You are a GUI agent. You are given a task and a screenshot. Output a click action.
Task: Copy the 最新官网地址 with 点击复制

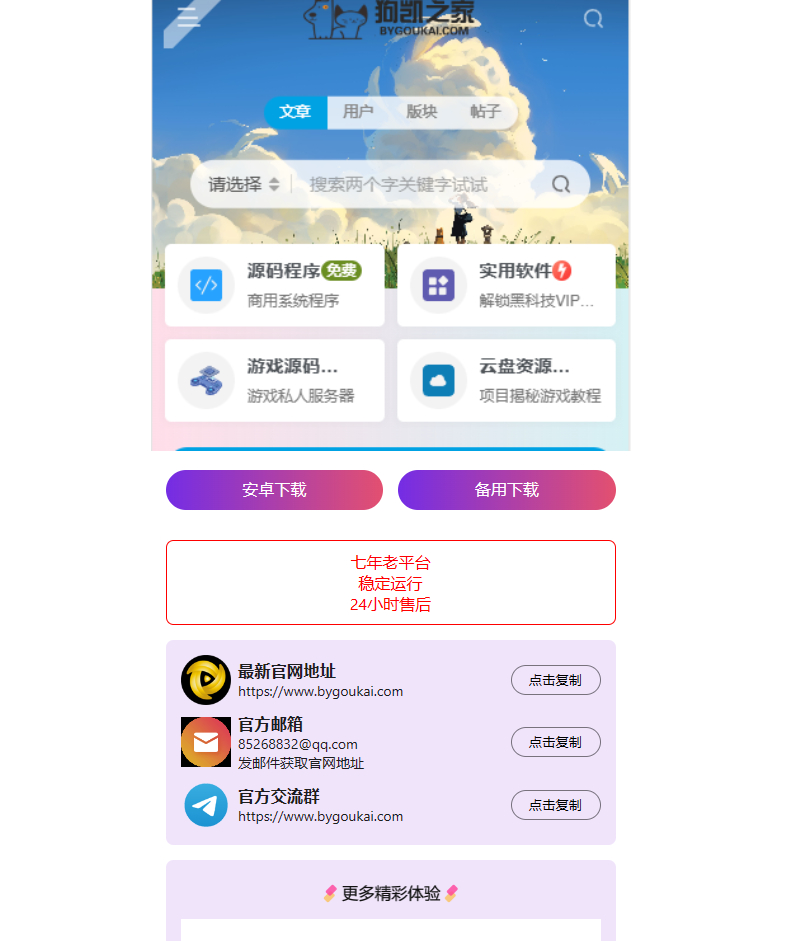(x=556, y=680)
